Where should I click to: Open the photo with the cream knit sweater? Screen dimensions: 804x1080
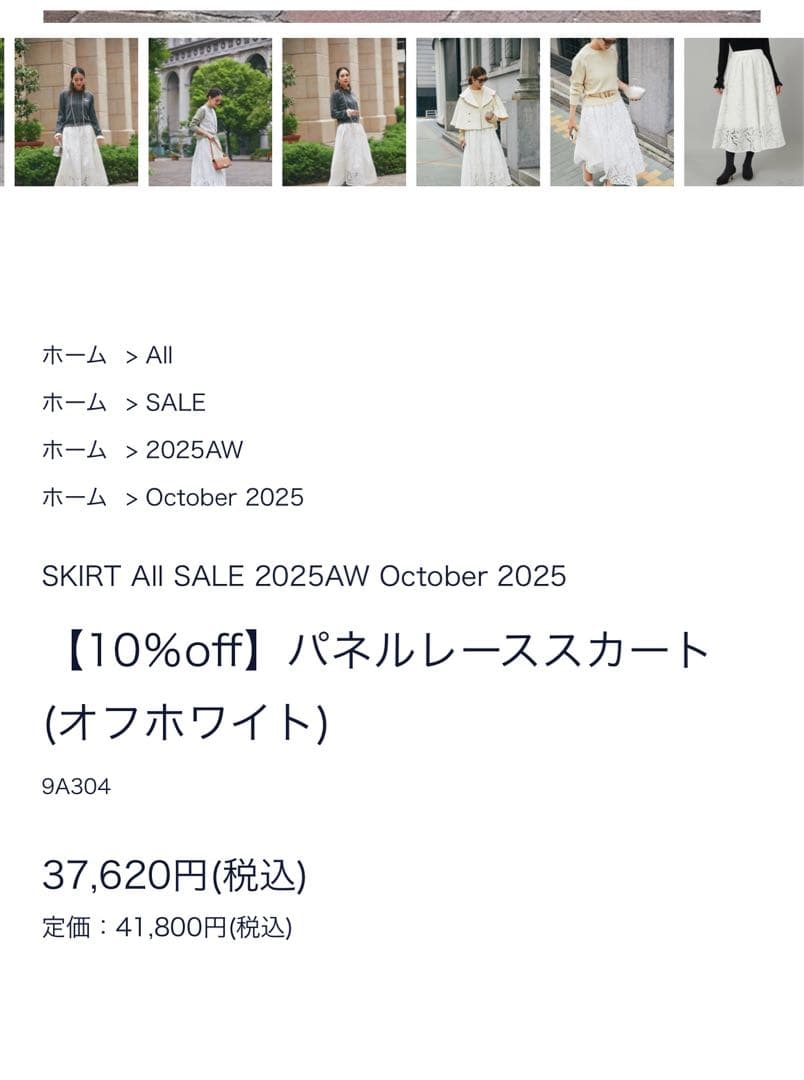(x=611, y=112)
